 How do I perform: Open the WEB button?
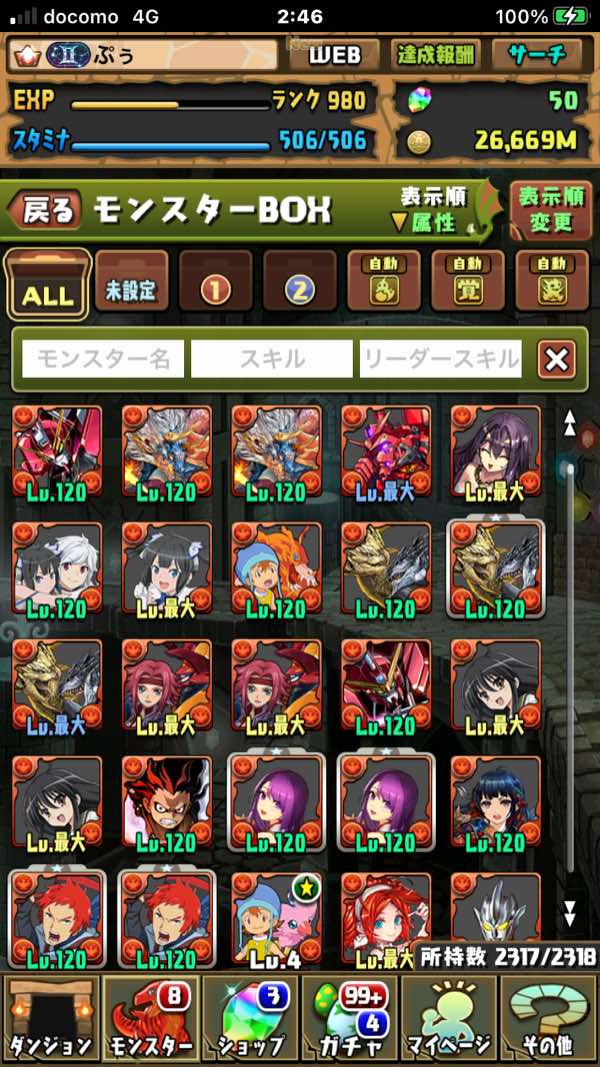[334, 55]
